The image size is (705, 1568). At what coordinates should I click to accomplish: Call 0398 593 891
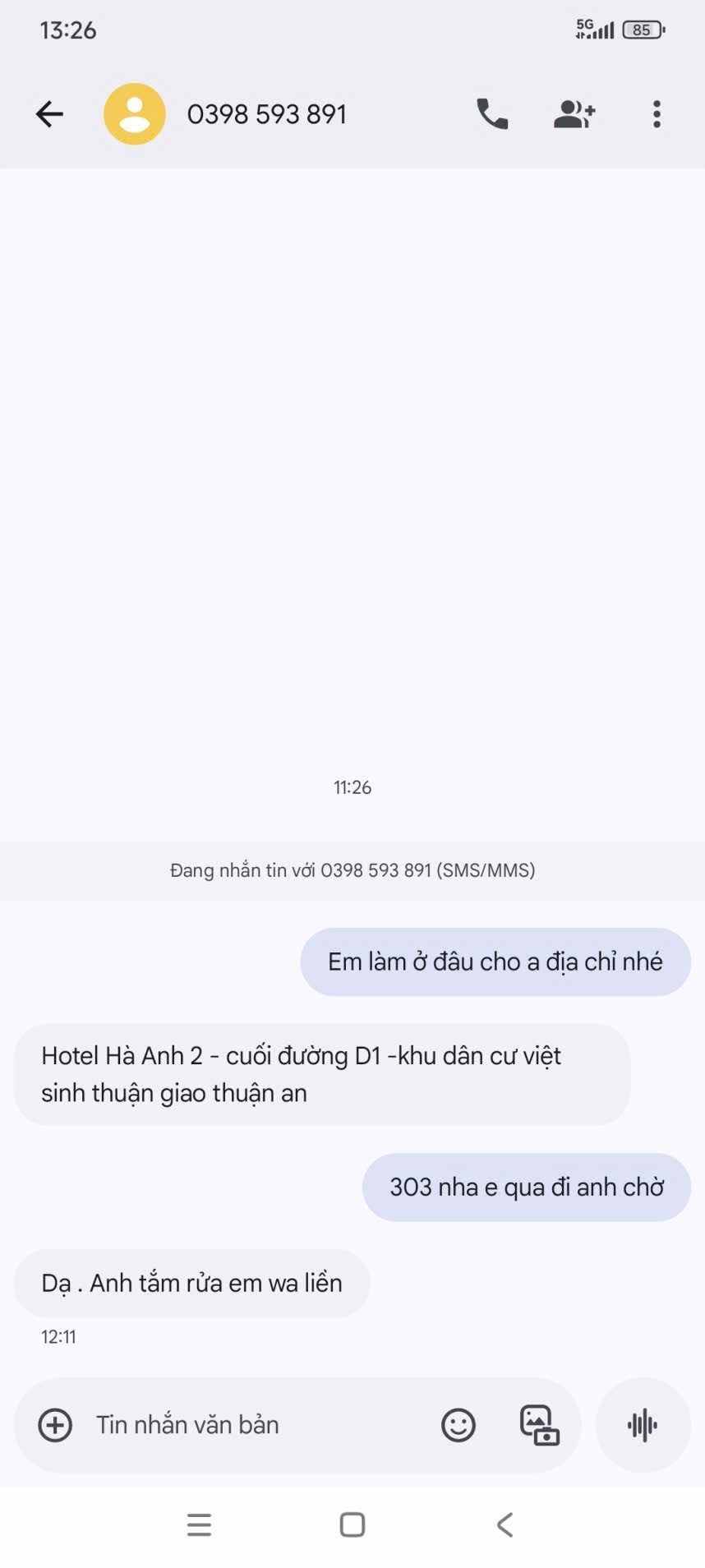coord(492,114)
